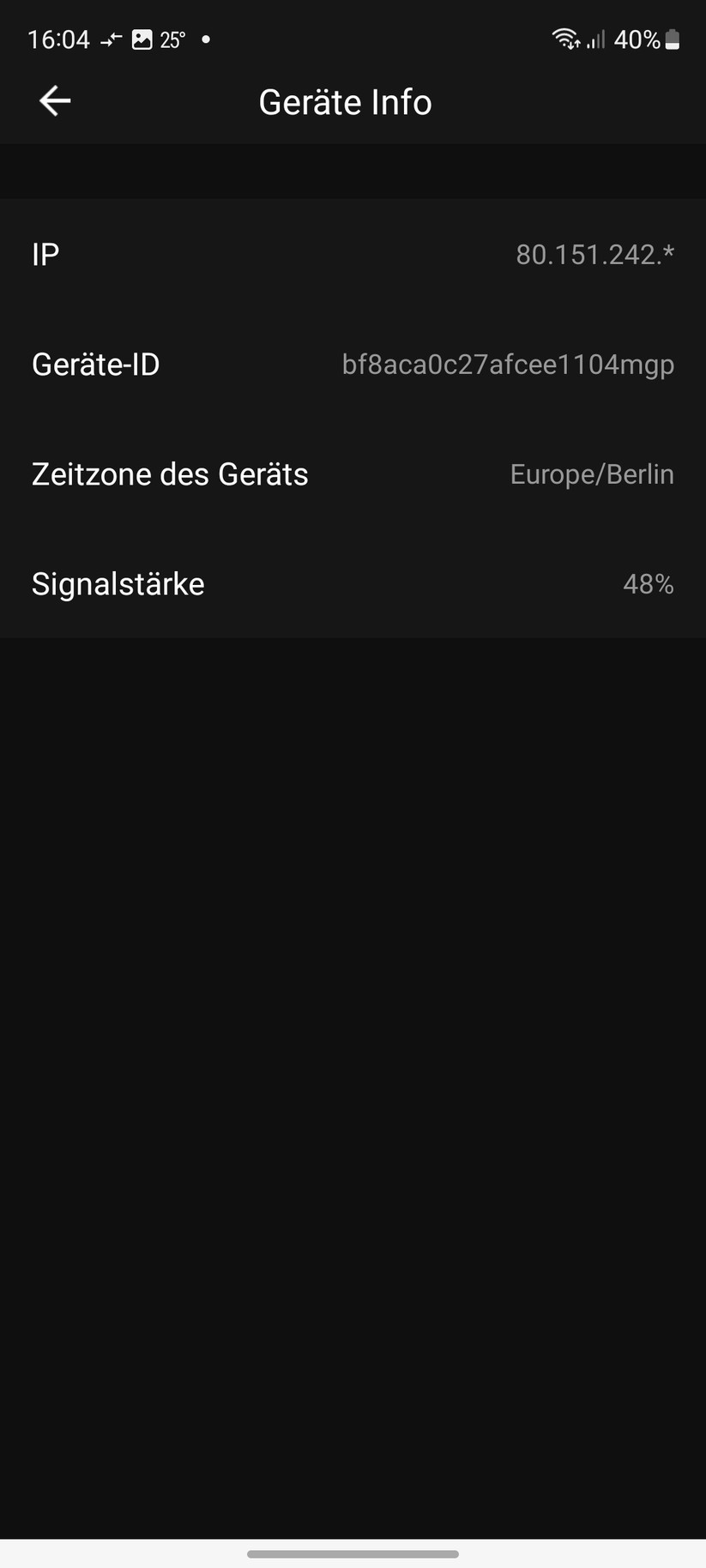This screenshot has height=1568, width=706.
Task: Tap the empty area below the info list
Action: 353,1029
